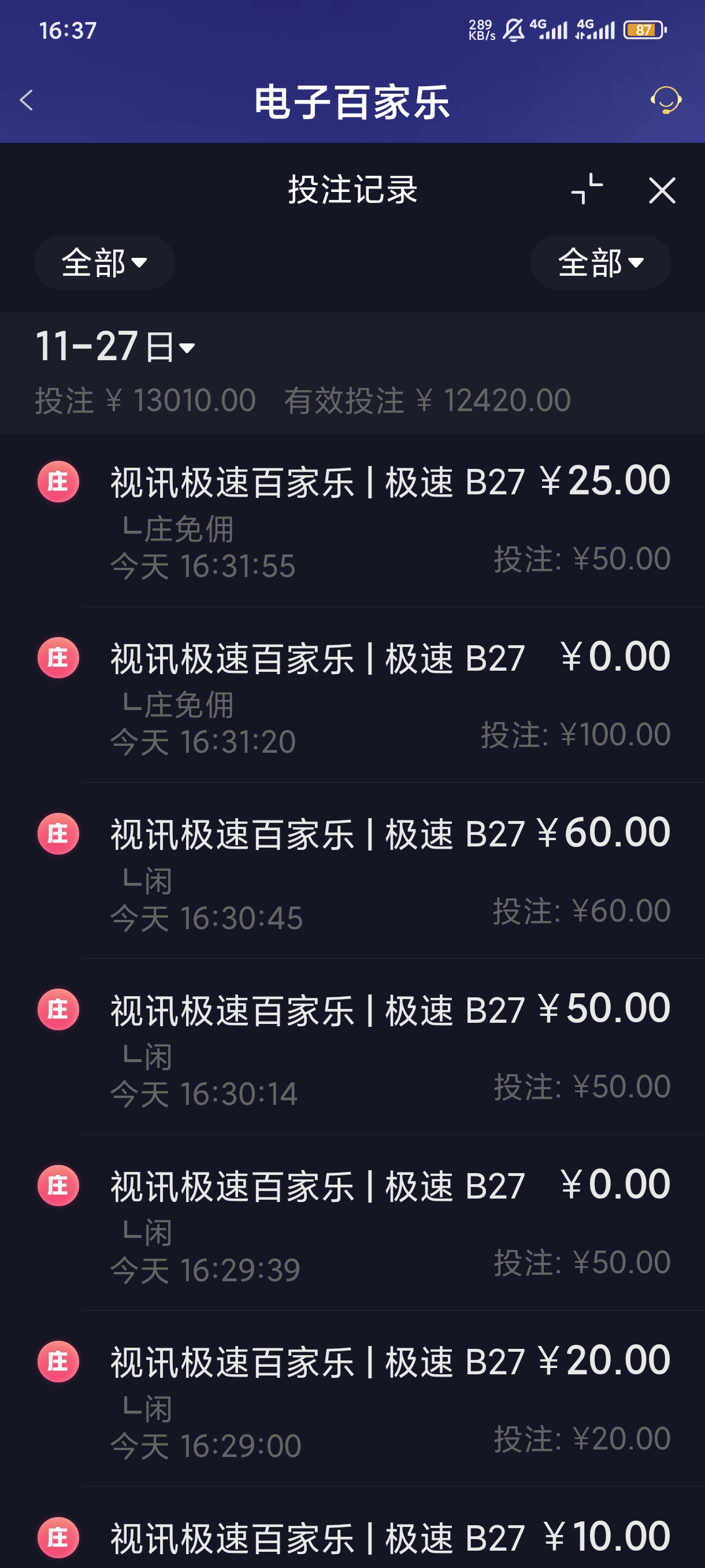Open the 11-27日 date picker
705x1568 pixels.
click(x=116, y=346)
